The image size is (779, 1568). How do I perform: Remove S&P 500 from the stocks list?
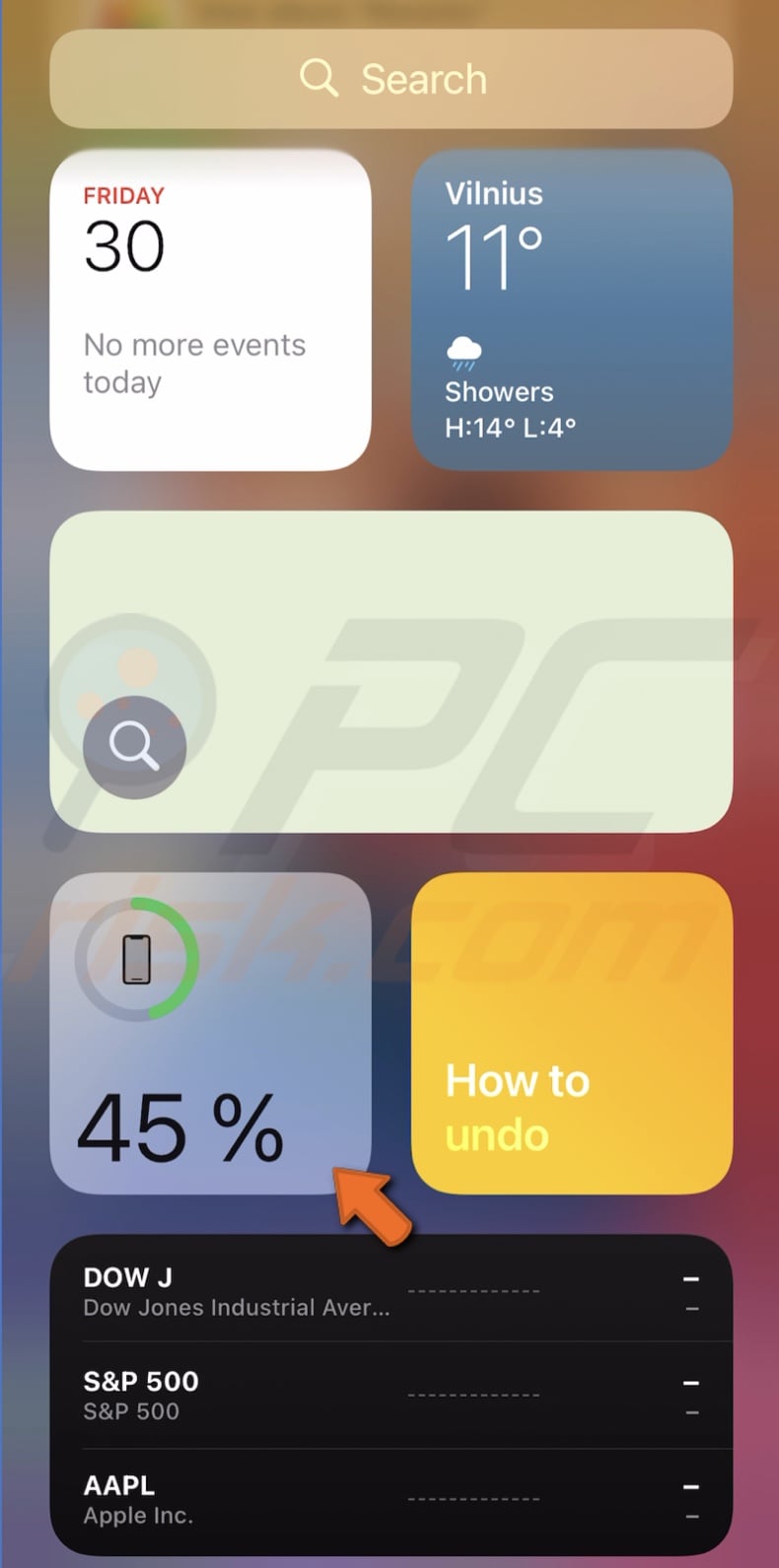point(691,1382)
